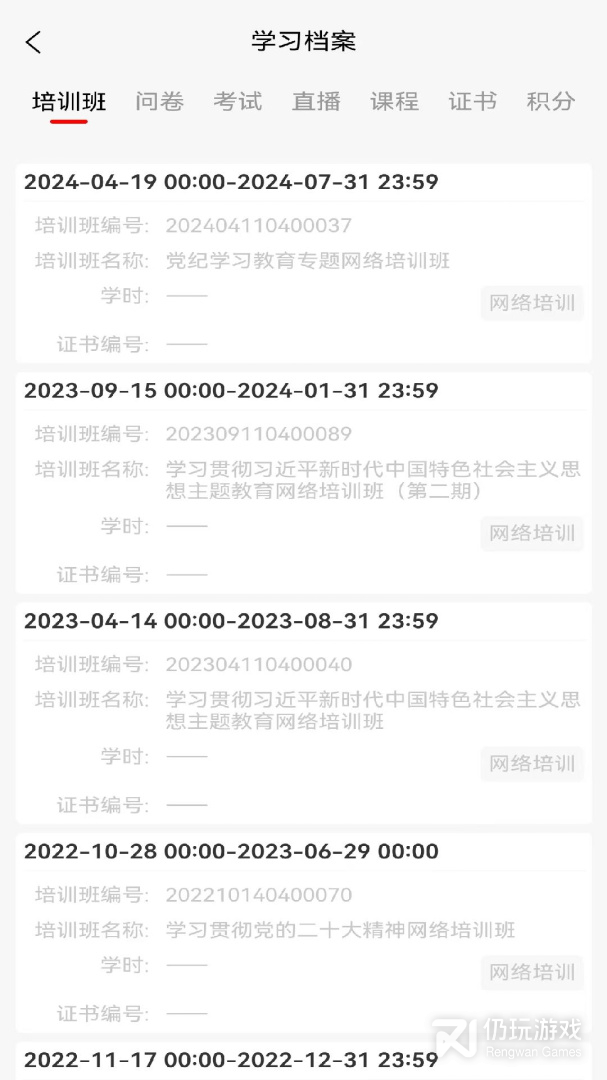Select the 培训班 tab

click(x=69, y=102)
